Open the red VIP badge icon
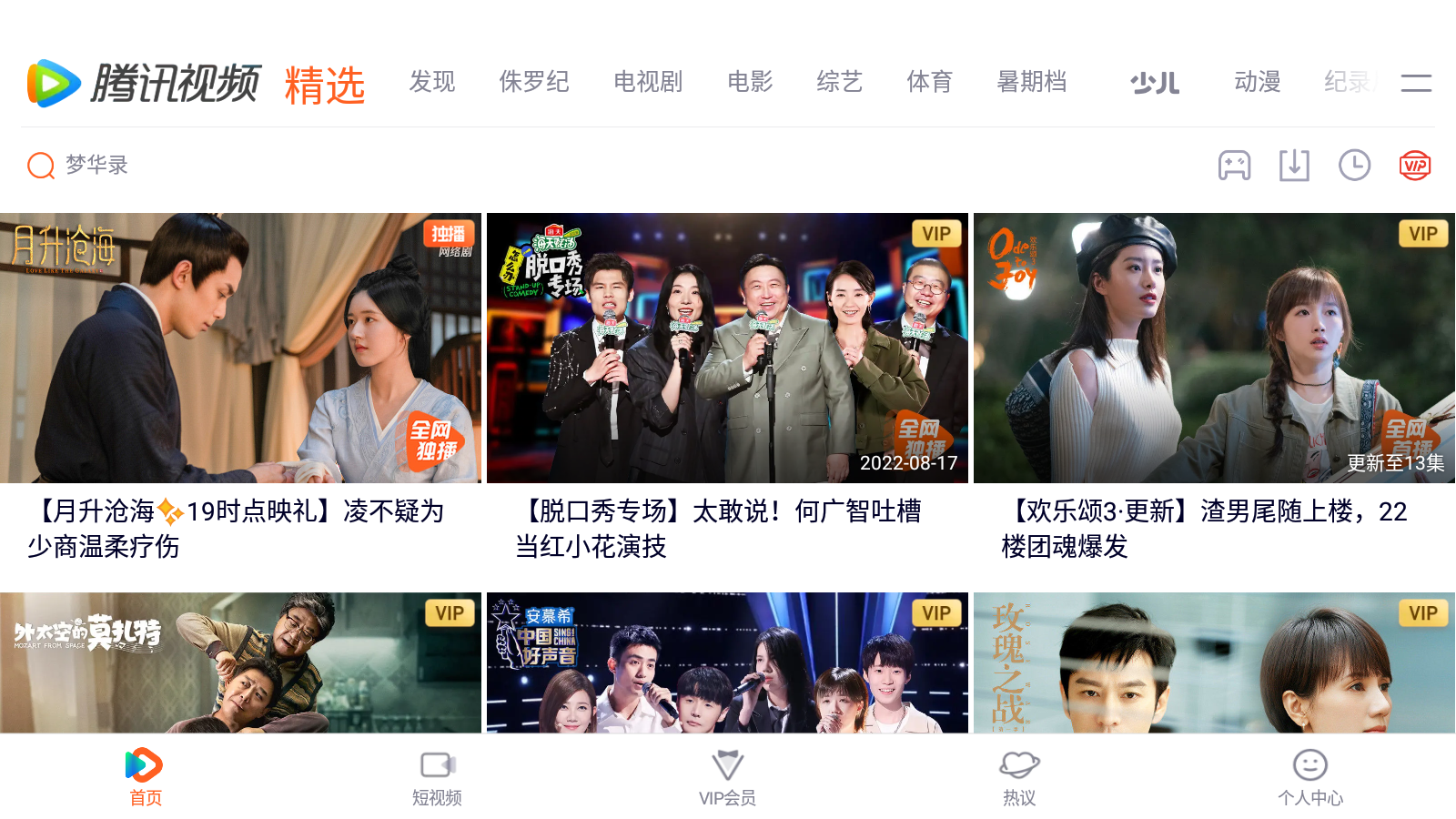The image size is (1456, 819). coord(1414,166)
